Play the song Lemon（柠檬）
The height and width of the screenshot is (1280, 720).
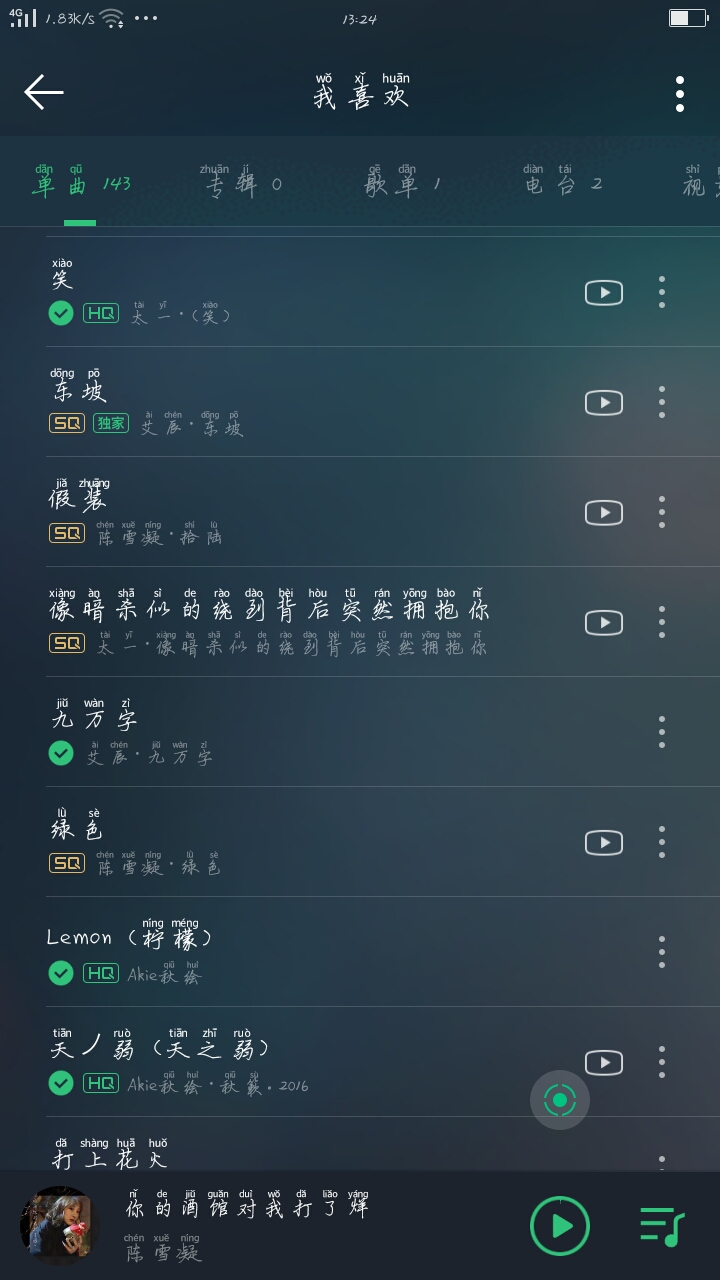(300, 952)
